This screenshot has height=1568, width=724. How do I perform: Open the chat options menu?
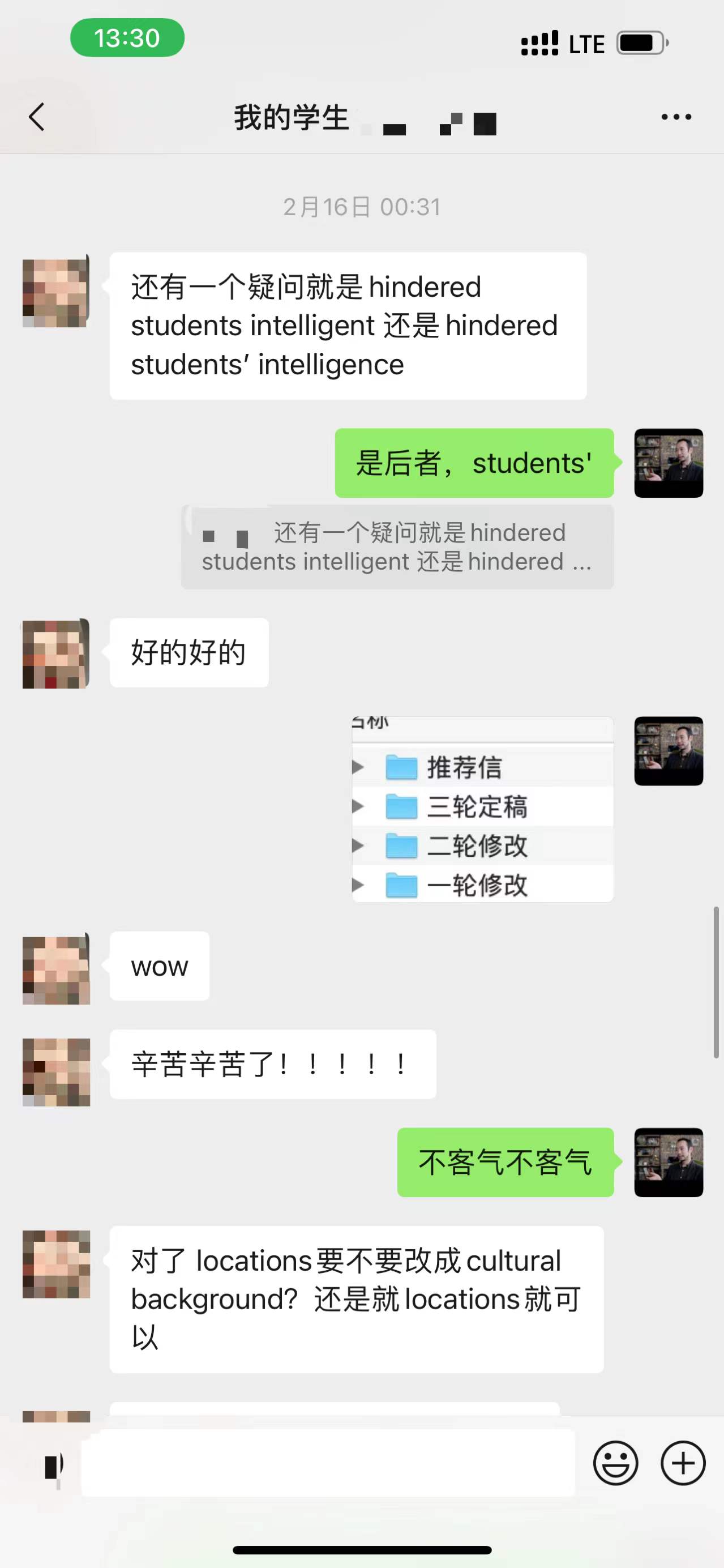point(676,117)
